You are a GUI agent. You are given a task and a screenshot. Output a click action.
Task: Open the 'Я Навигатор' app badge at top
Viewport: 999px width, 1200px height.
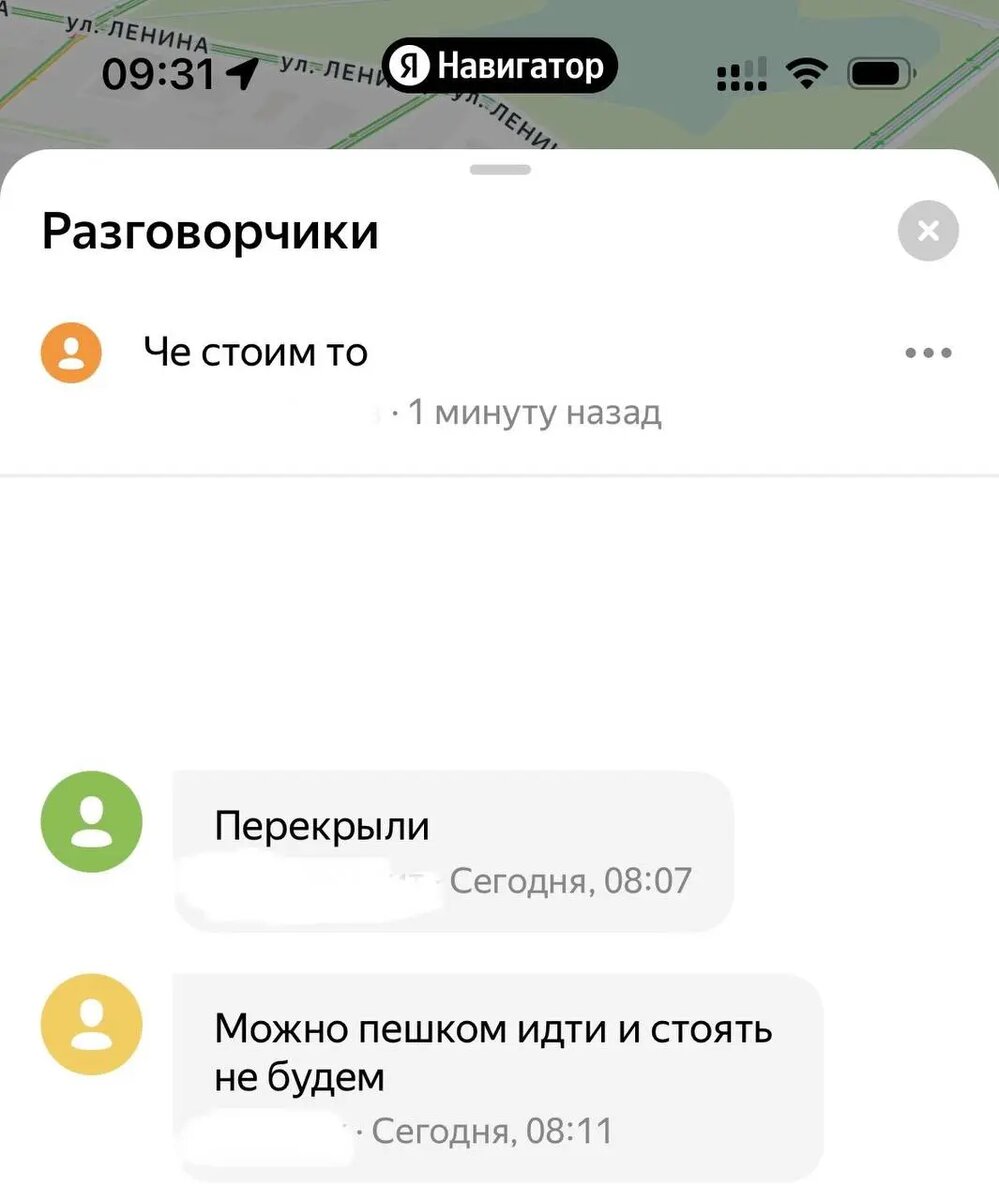click(500, 64)
